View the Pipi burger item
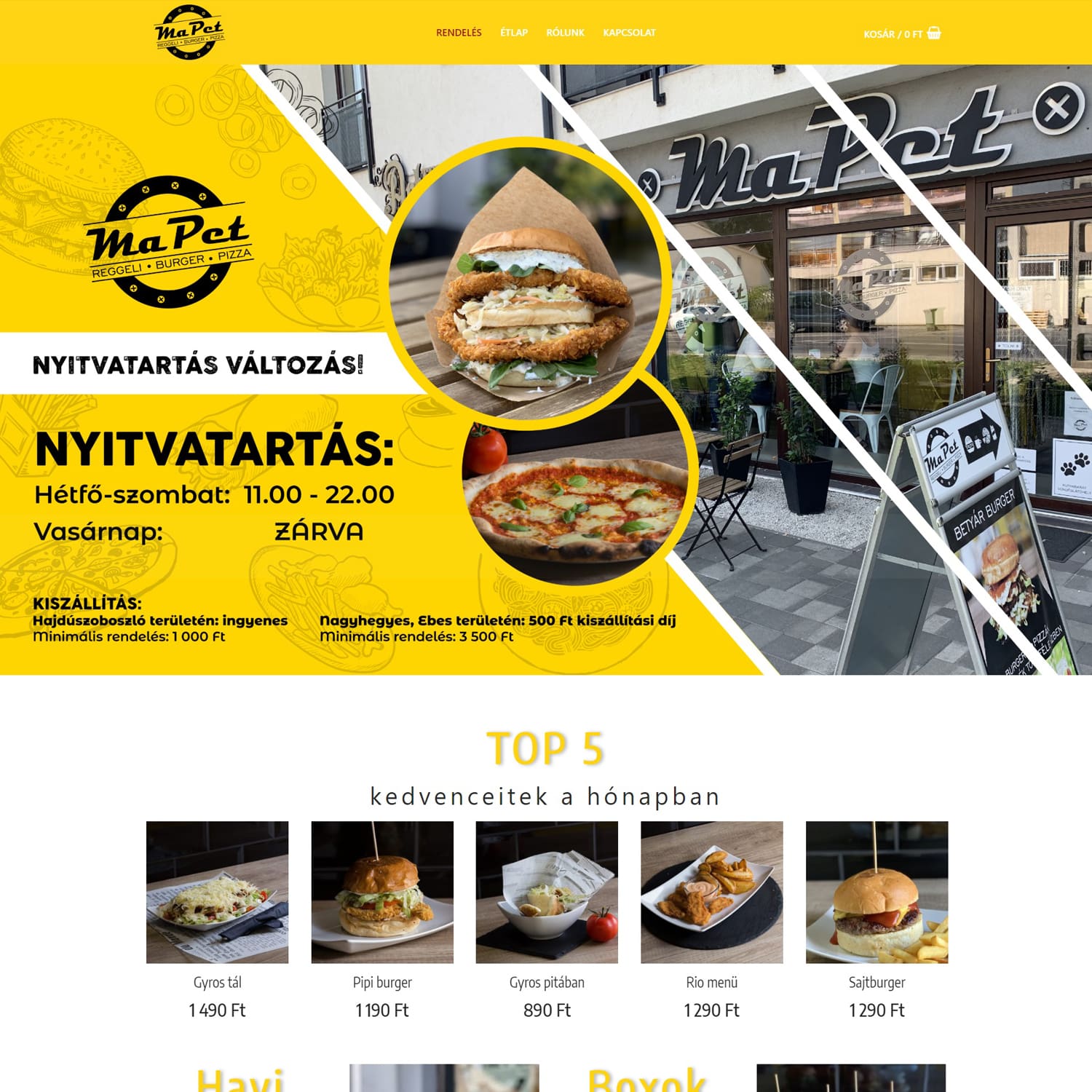Viewport: 1092px width, 1092px height. [382, 892]
